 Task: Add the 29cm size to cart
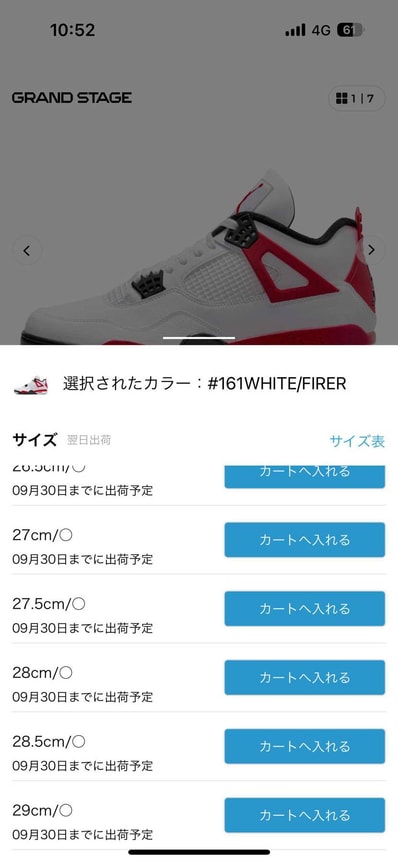[304, 815]
